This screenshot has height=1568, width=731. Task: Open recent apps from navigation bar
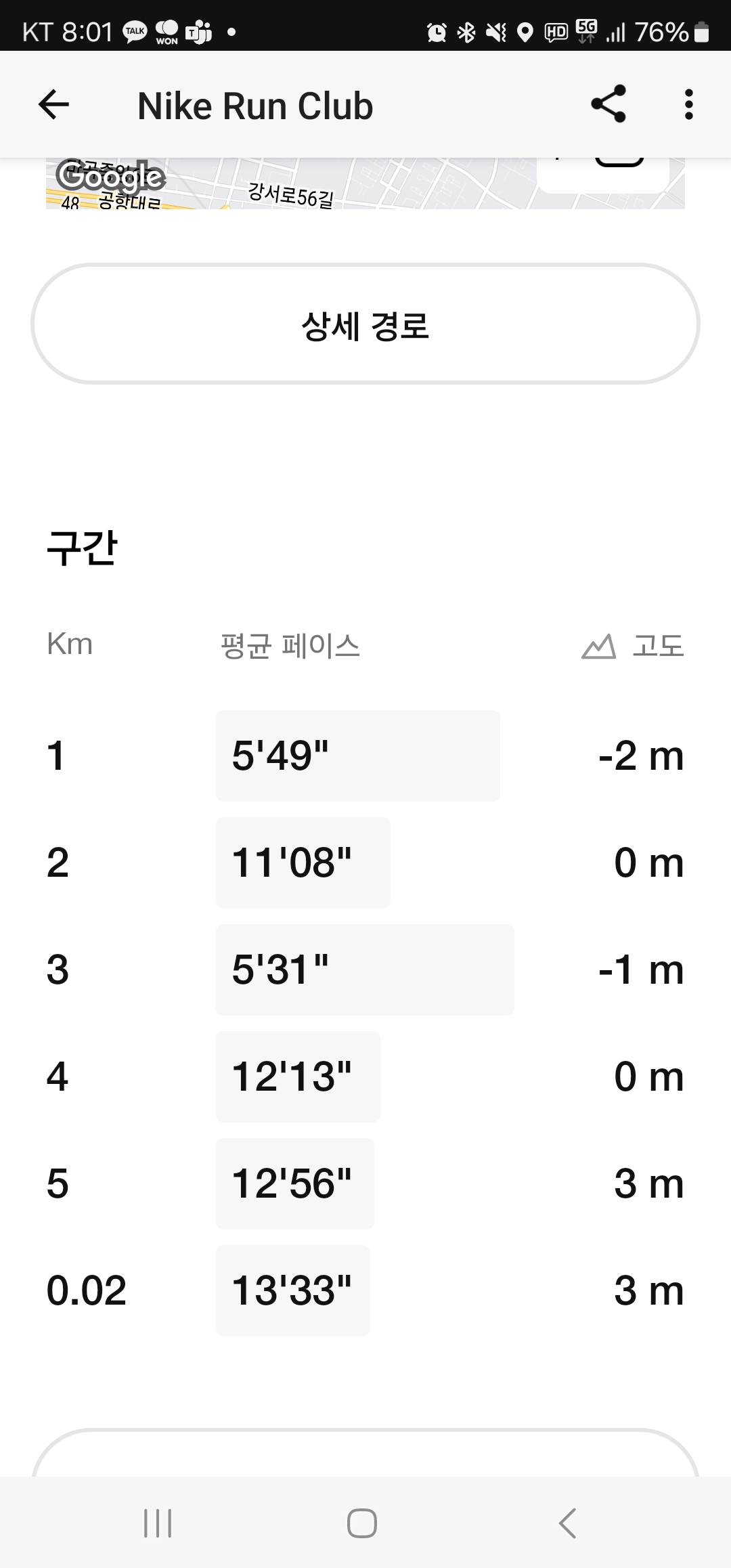[x=158, y=1523]
